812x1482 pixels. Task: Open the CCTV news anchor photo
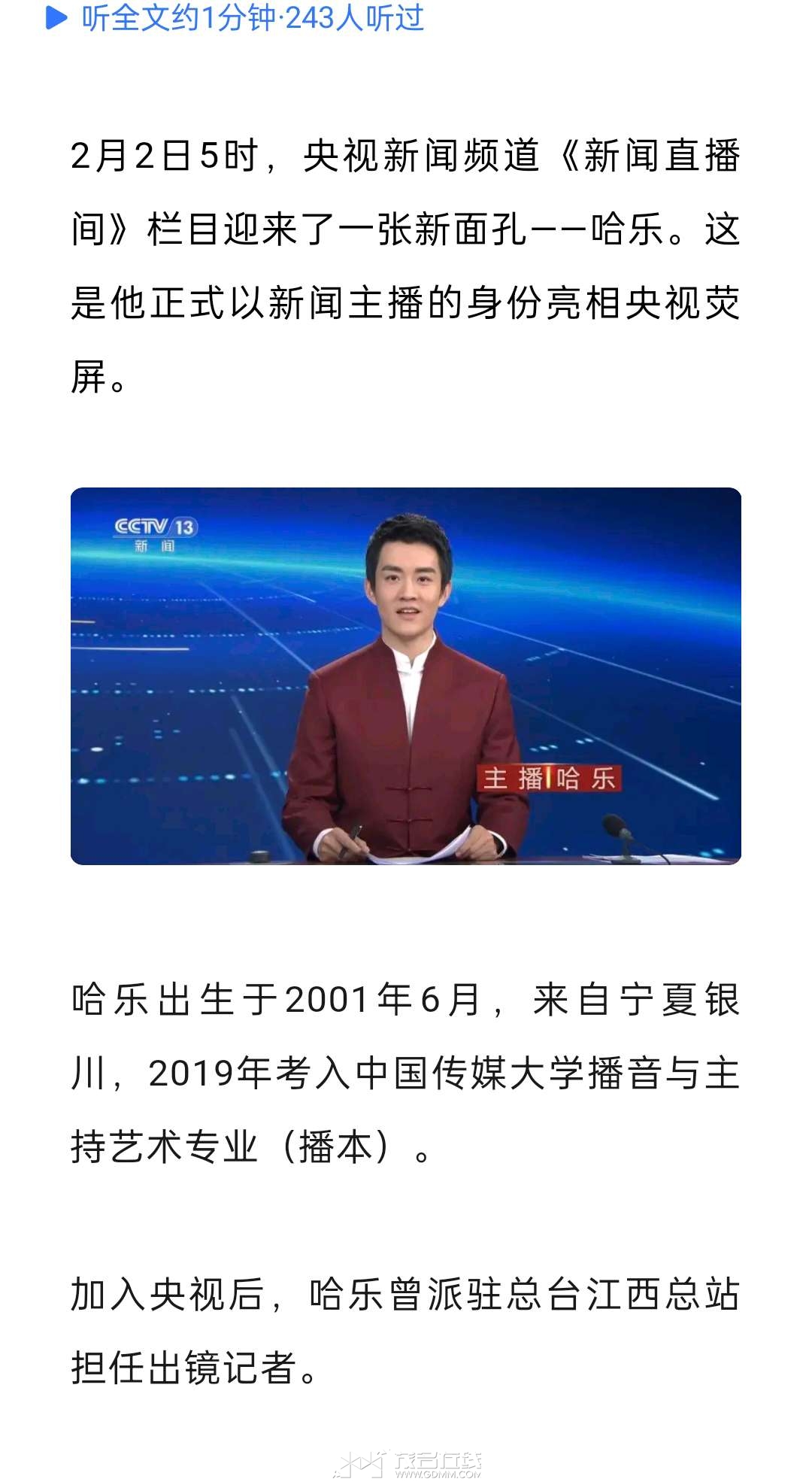pyautogui.click(x=406, y=676)
